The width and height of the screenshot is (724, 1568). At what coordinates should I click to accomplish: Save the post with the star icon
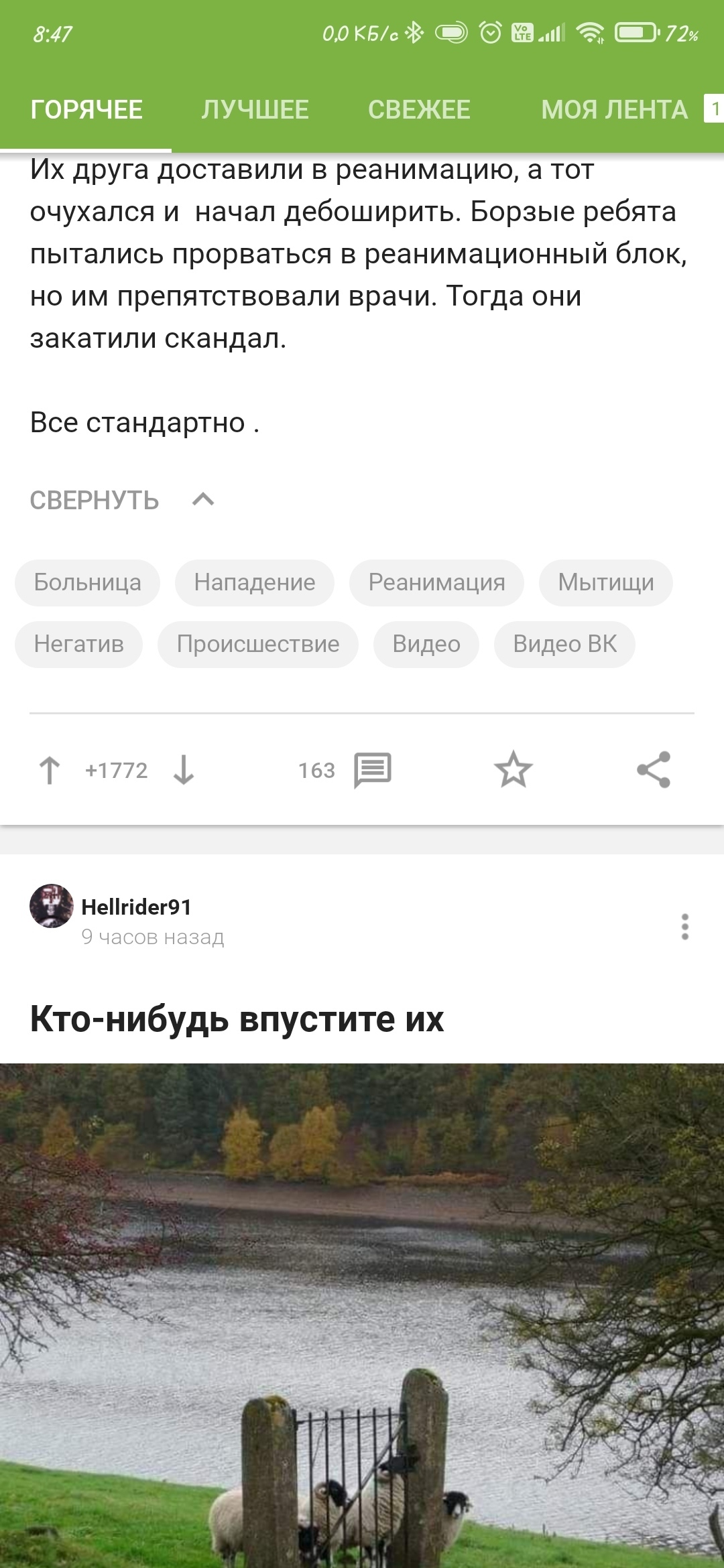(x=514, y=769)
